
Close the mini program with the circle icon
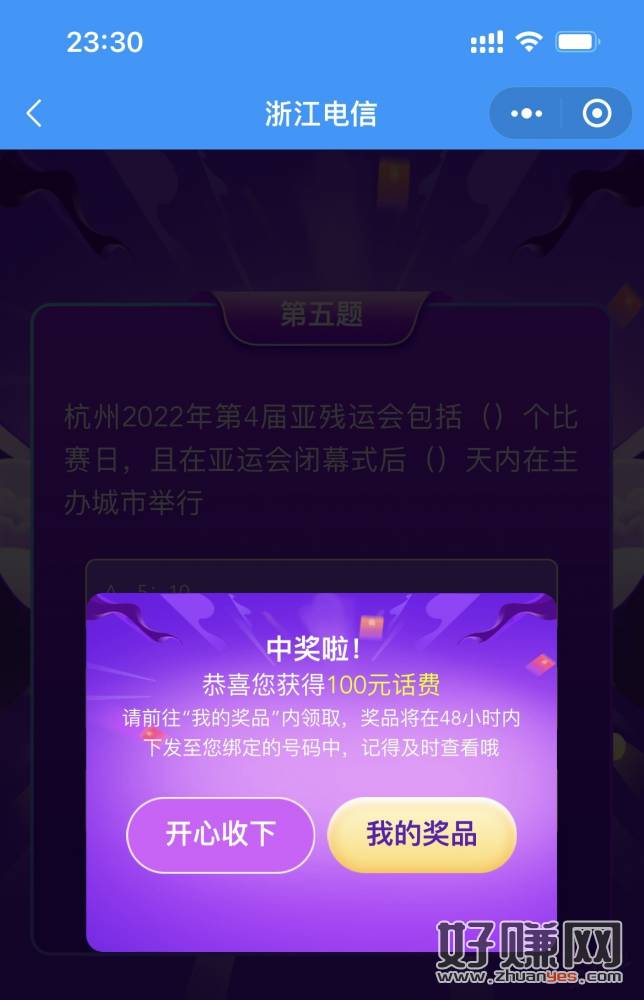[x=597, y=114]
